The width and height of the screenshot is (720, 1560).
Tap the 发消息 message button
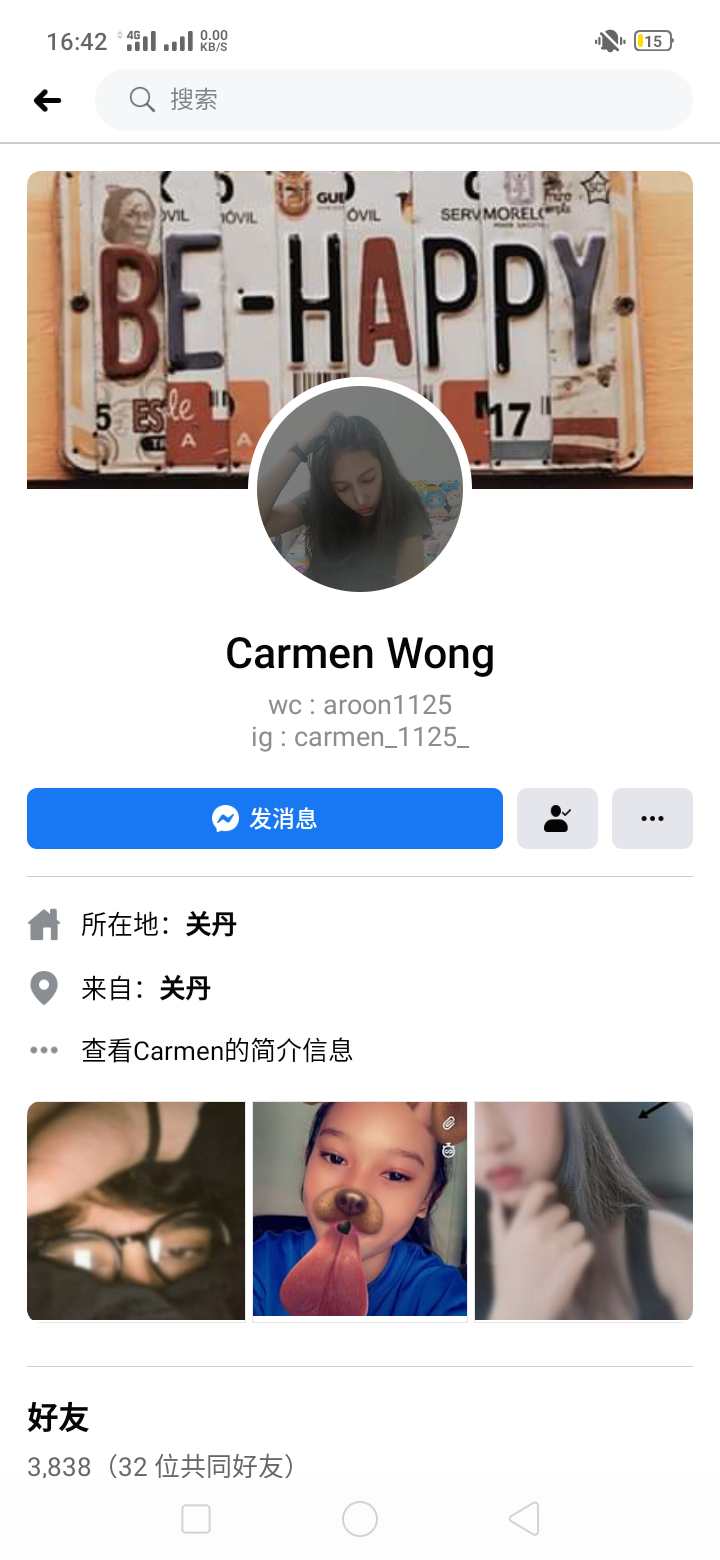click(x=265, y=818)
